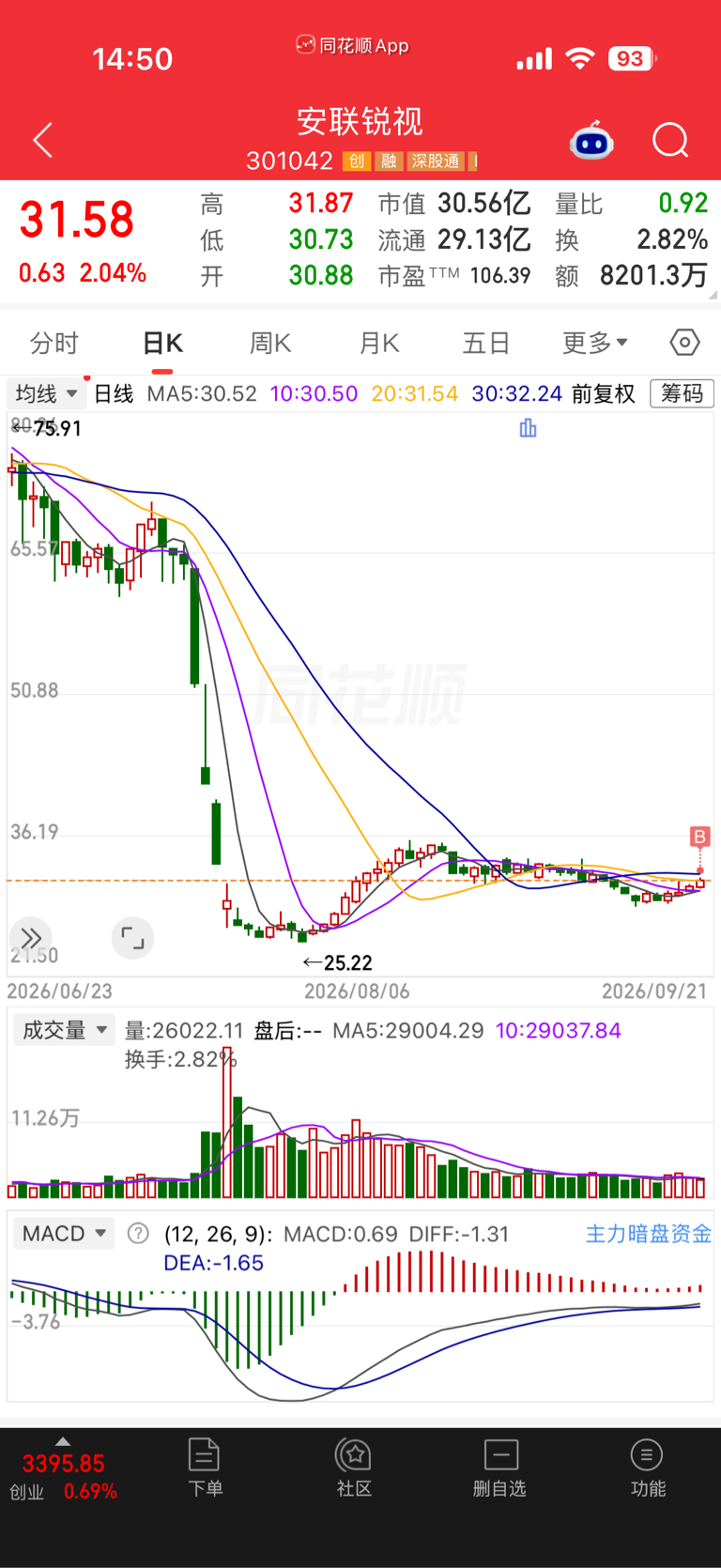Screen dimensions: 721x1568
Task: Expand chart to fullscreen landscape
Action: [x=132, y=938]
